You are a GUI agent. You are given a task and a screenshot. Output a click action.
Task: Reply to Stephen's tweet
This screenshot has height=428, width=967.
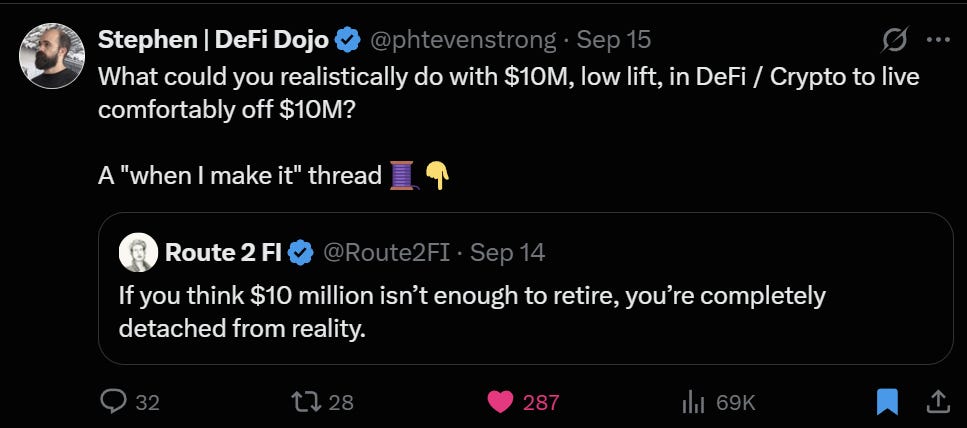coord(113,402)
